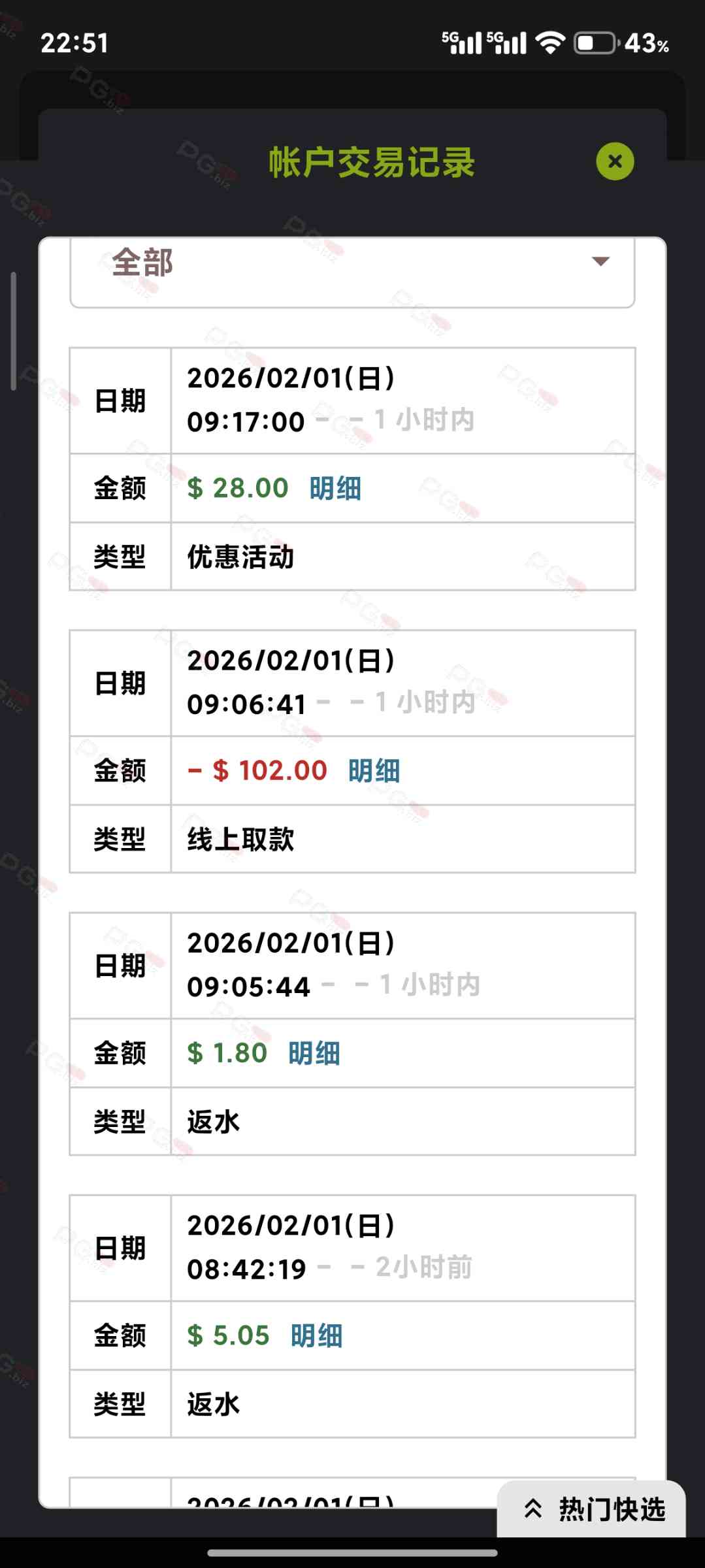
Task: Expand the 热门快选 quick menu
Action: [x=593, y=1509]
